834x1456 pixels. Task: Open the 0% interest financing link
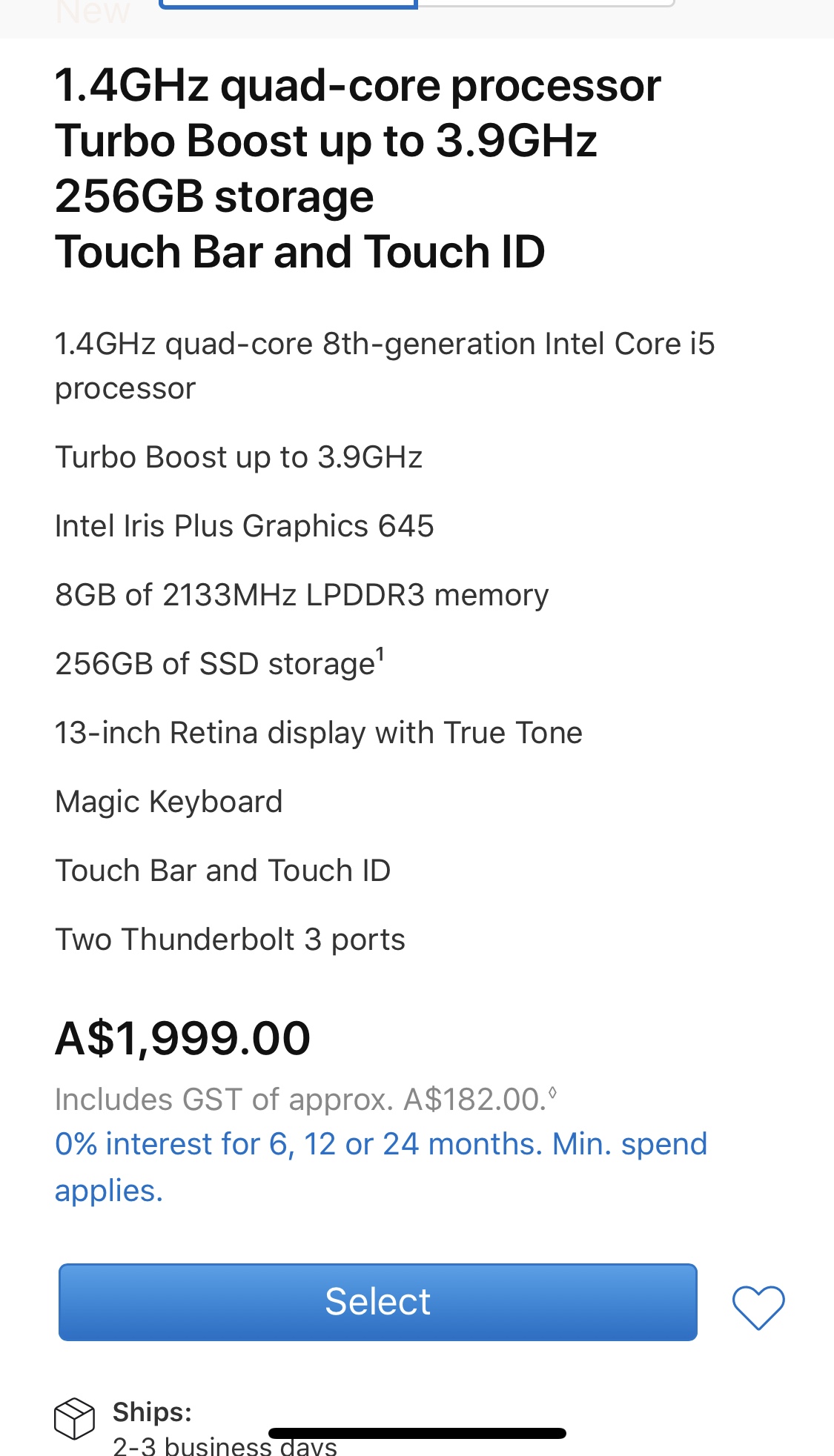[380, 1145]
